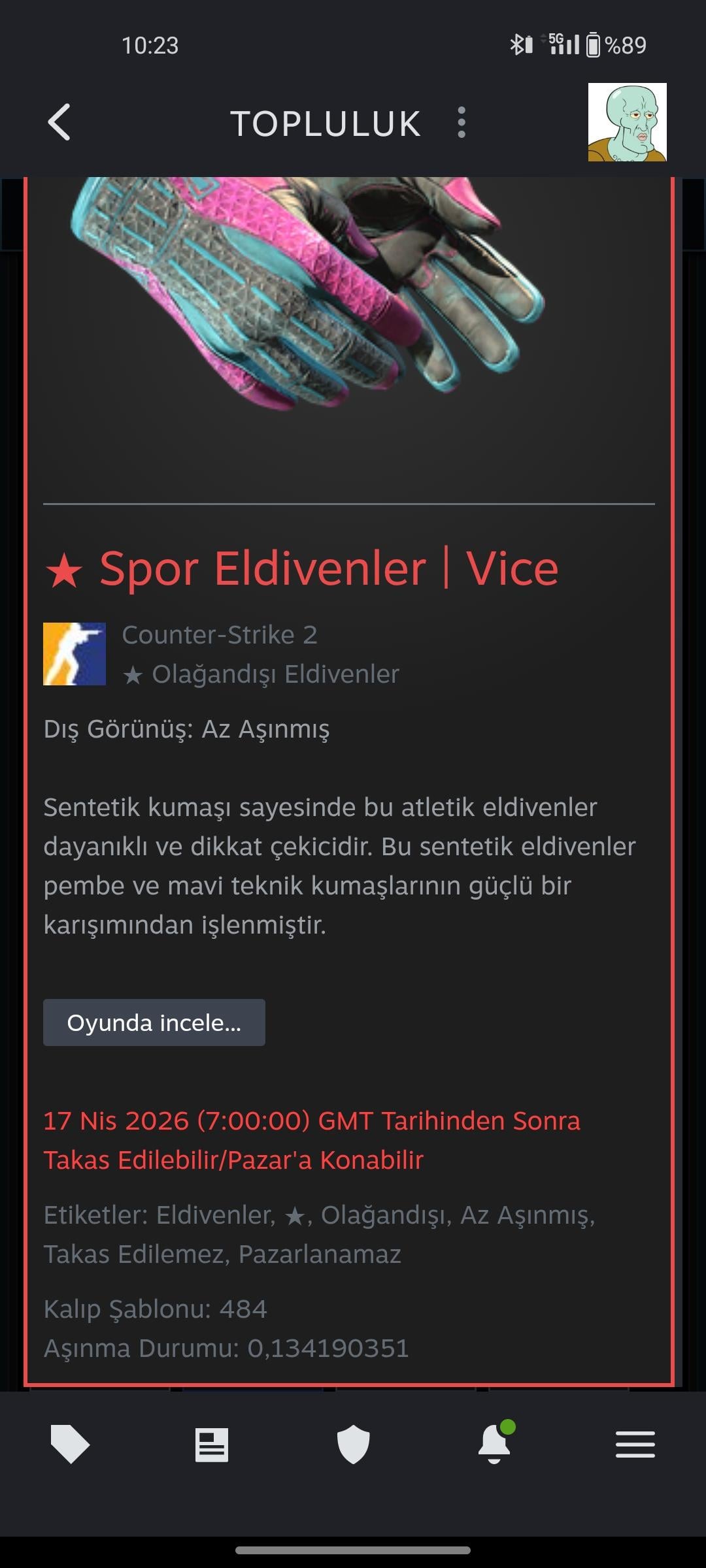Open the three-dot overflow menu

[462, 122]
